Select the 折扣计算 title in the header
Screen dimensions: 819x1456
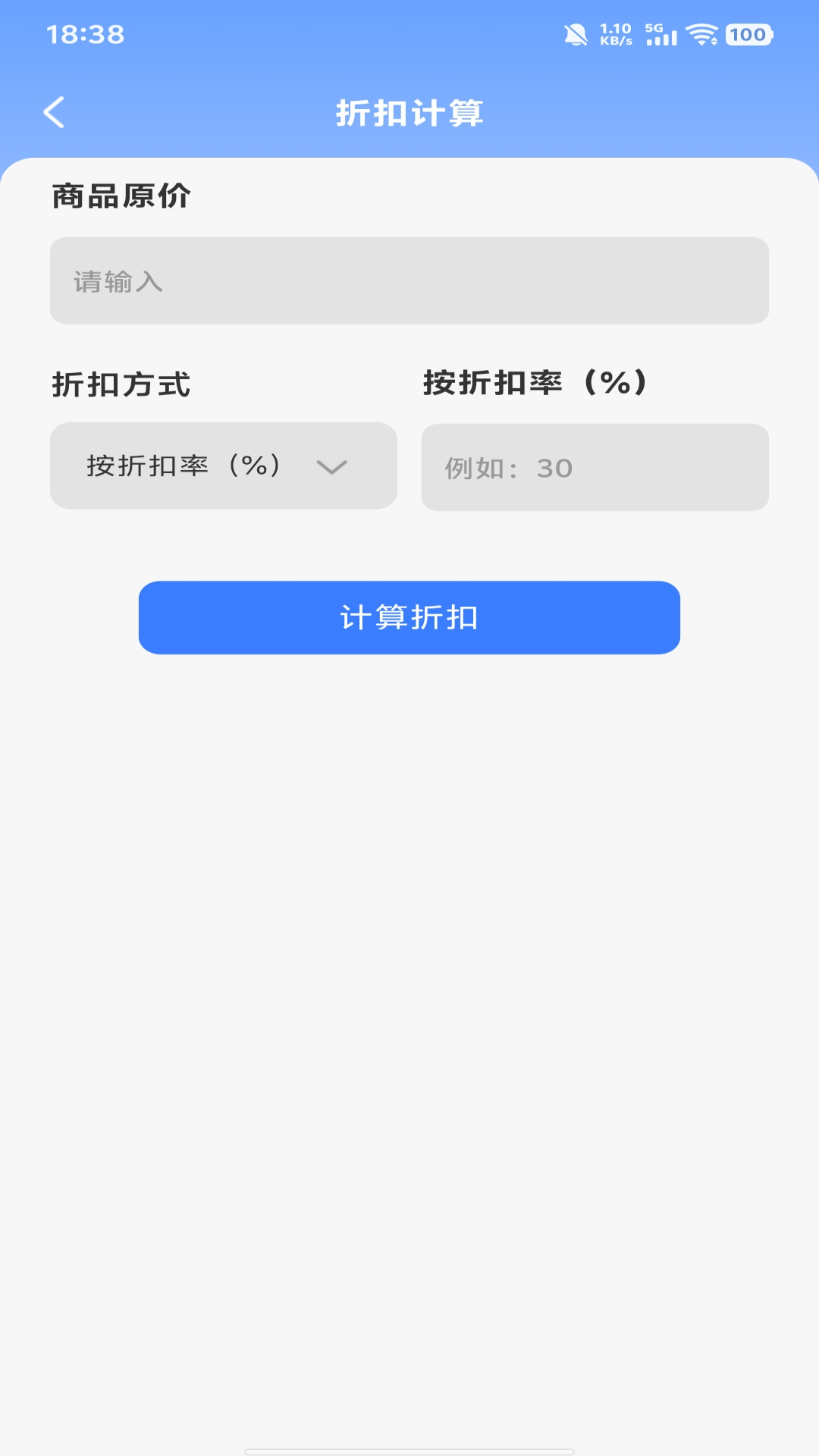point(409,114)
